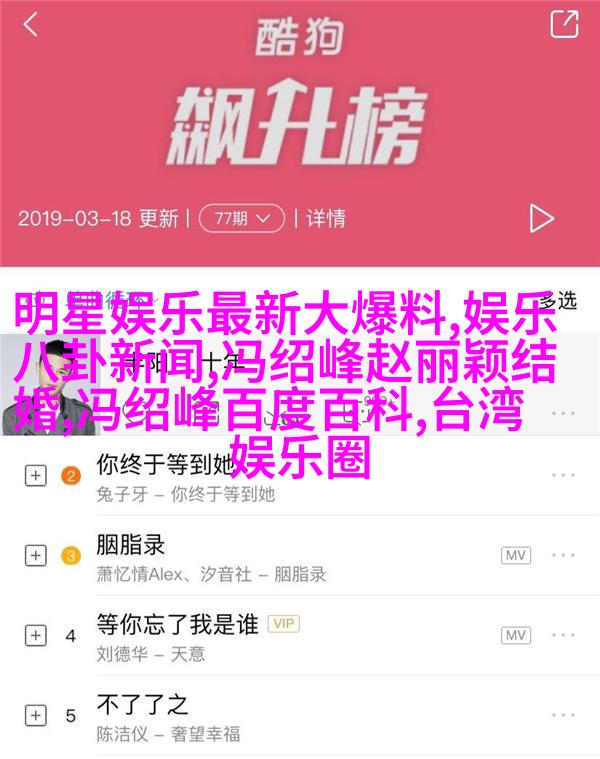This screenshot has width=600, height=759.
Task: Watch the MV for 胭脂录
Action: click(516, 555)
